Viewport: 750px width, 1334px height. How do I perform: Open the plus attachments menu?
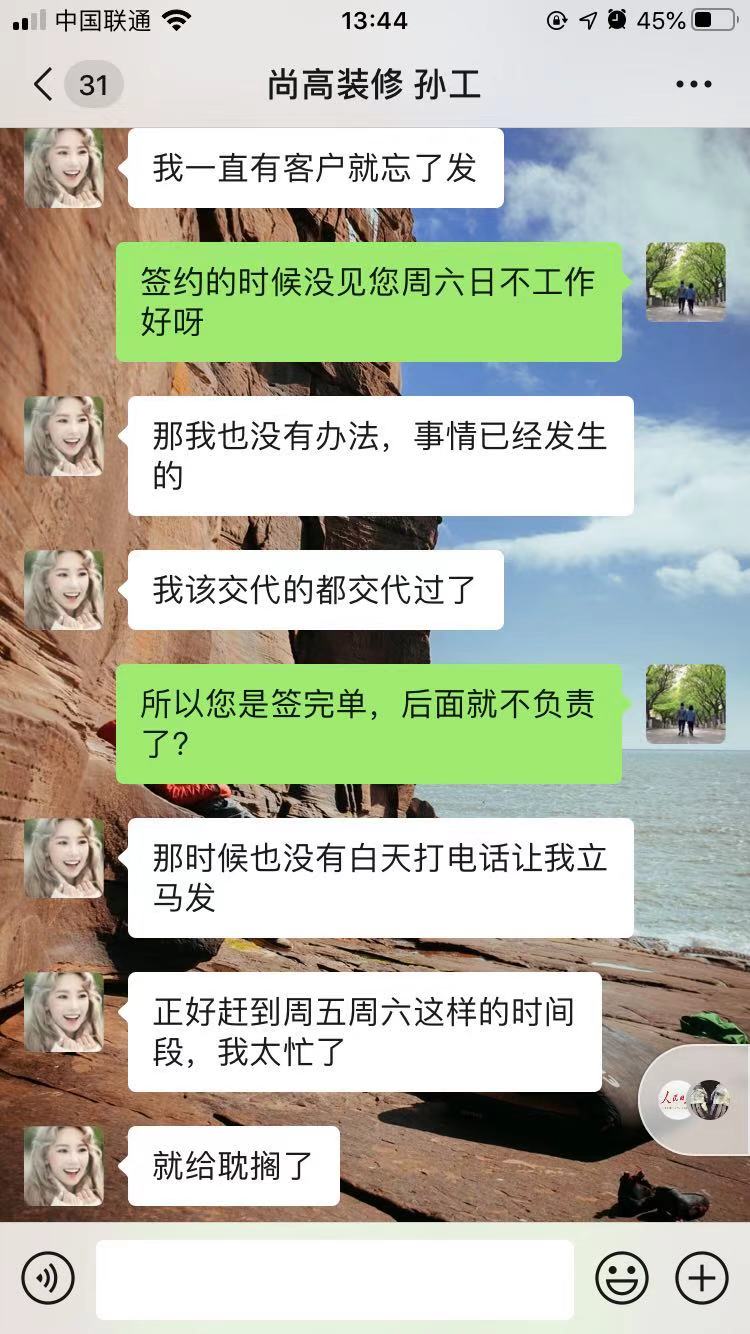click(x=702, y=1278)
